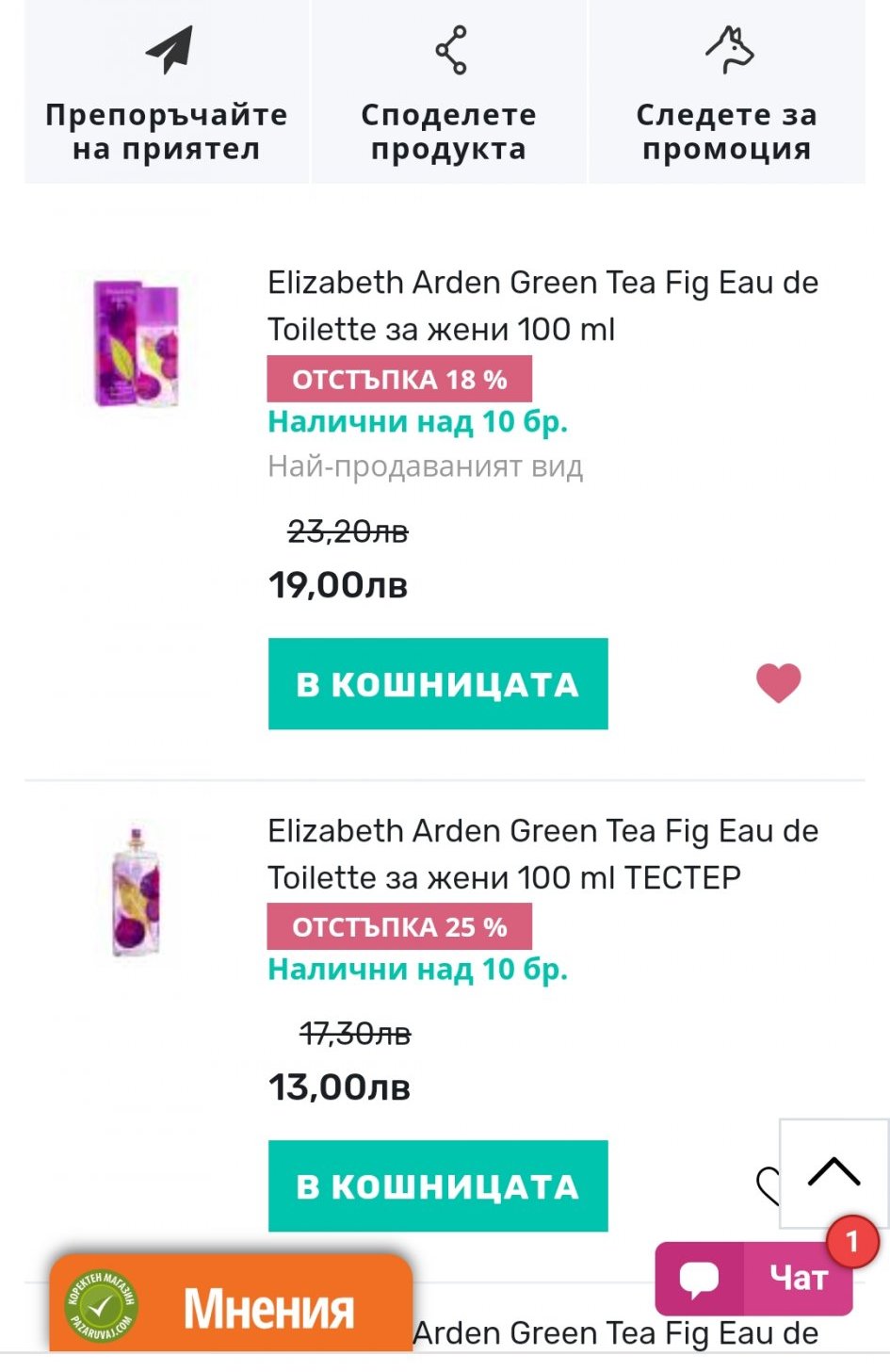Open the Мнения reviews badge
The width and height of the screenshot is (890, 1372).
pos(231,1306)
